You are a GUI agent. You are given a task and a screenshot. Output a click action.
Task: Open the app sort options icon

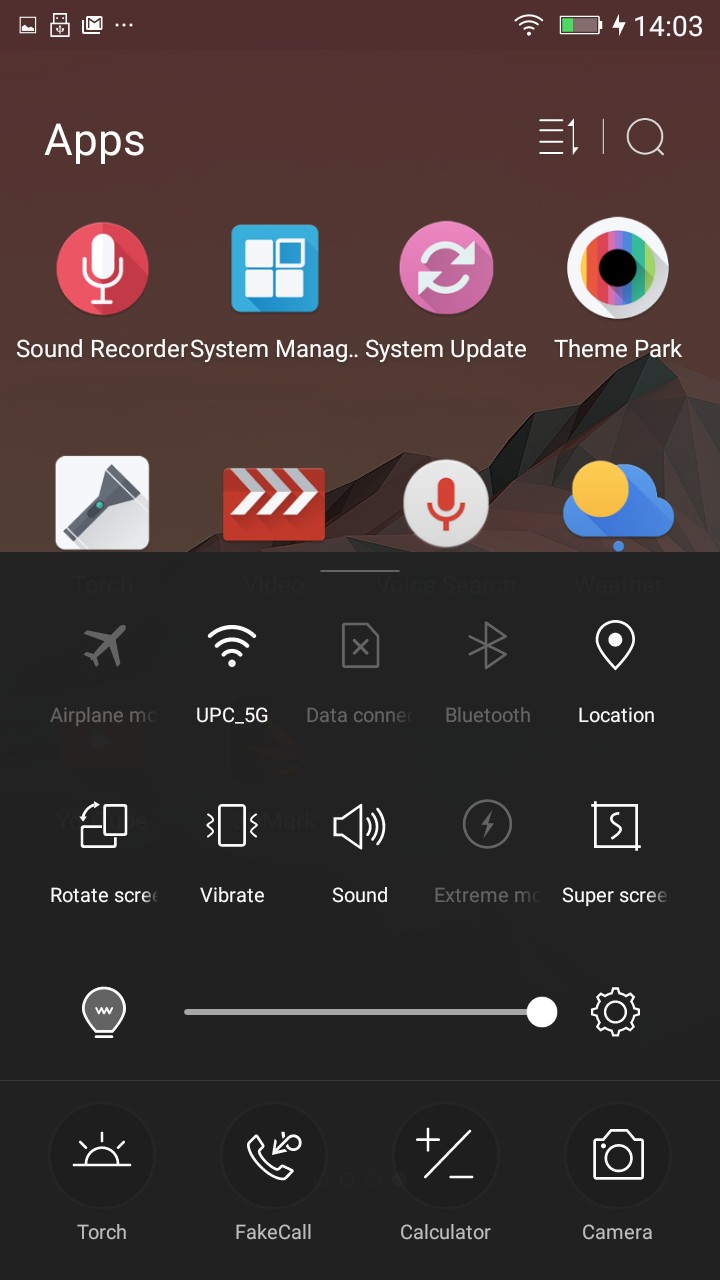tap(559, 138)
